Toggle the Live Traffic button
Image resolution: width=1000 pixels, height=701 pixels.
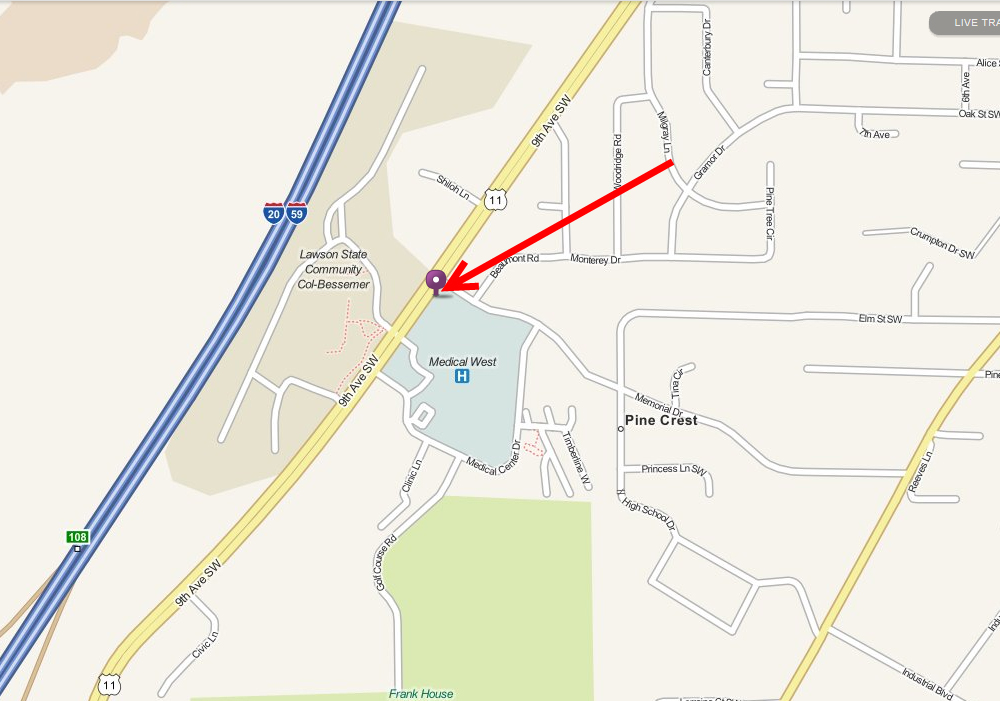pos(966,22)
